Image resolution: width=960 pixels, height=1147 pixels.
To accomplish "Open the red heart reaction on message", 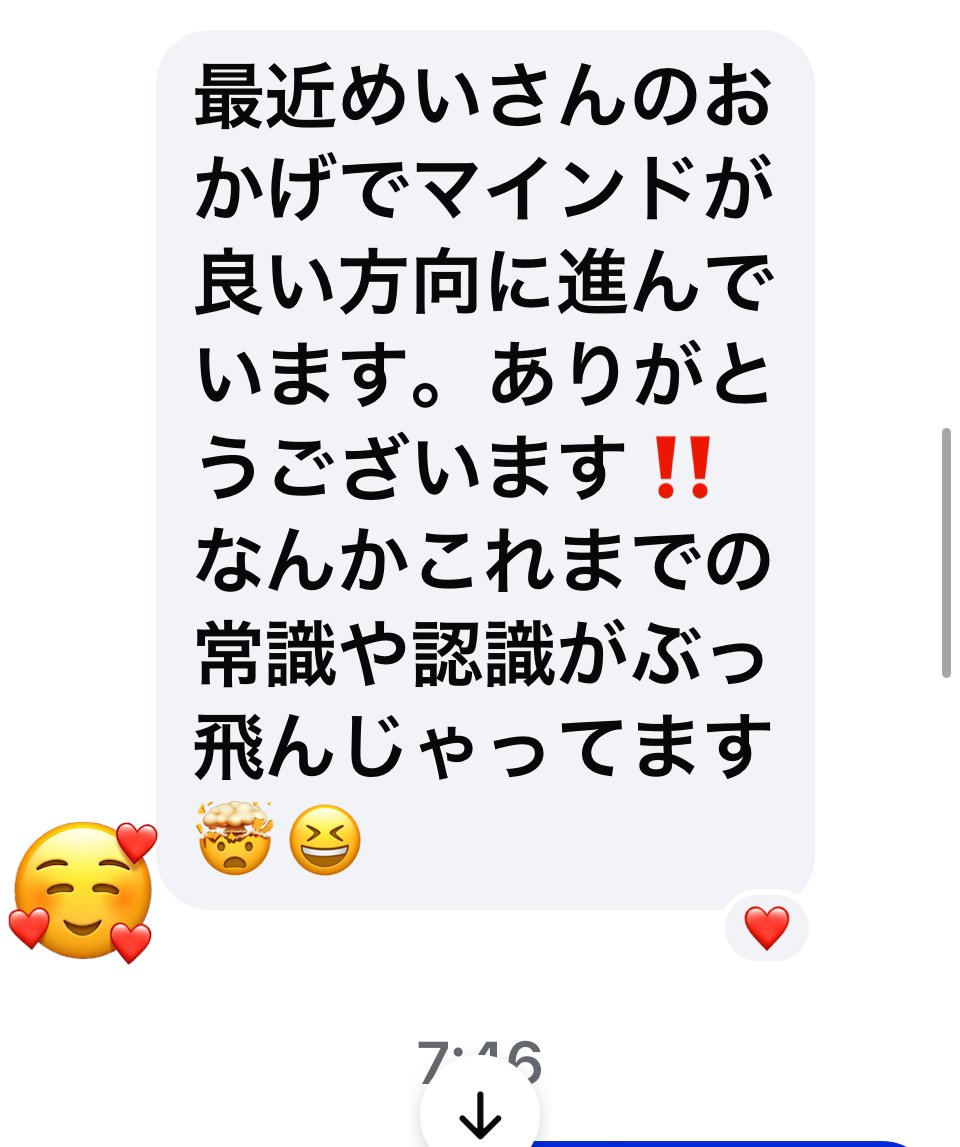I will point(767,928).
